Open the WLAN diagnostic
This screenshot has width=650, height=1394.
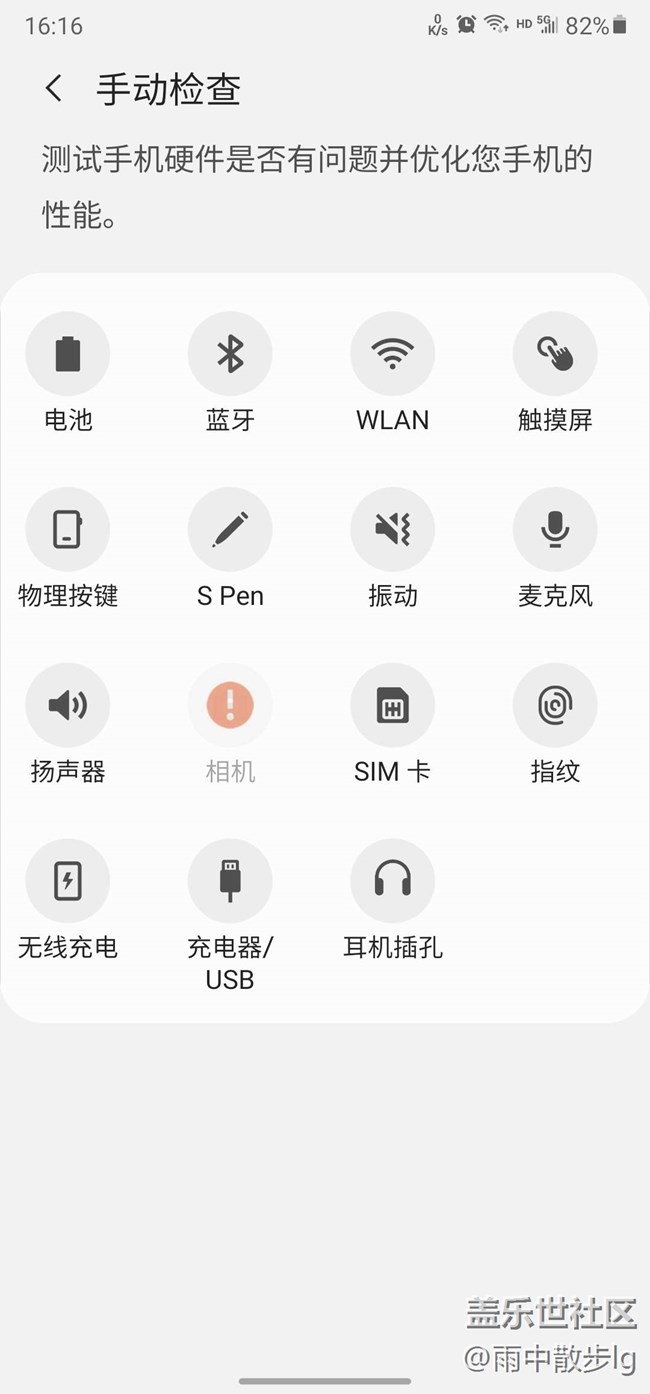pos(392,354)
